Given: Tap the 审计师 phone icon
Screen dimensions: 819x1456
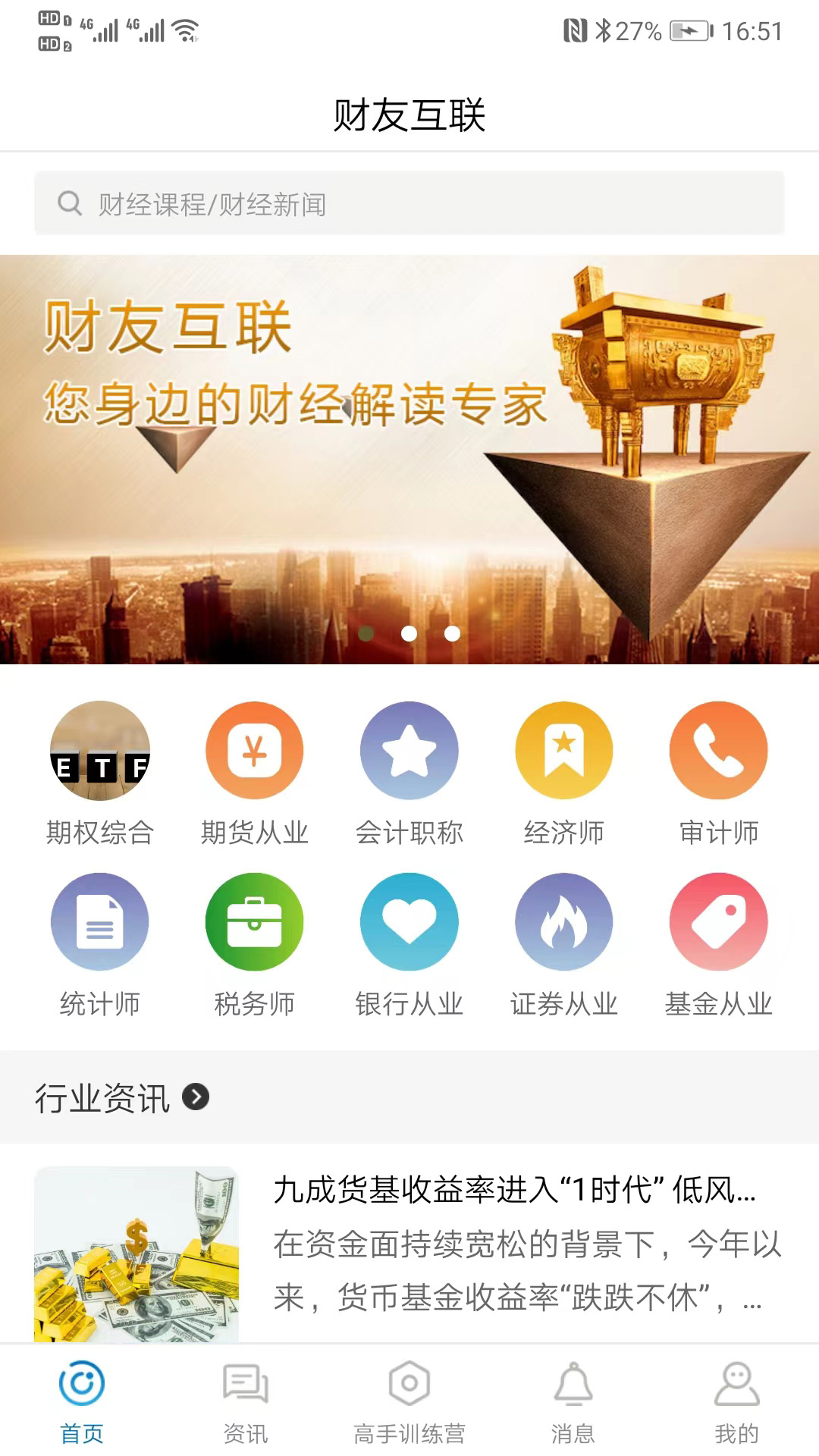Looking at the screenshot, I should tap(719, 750).
